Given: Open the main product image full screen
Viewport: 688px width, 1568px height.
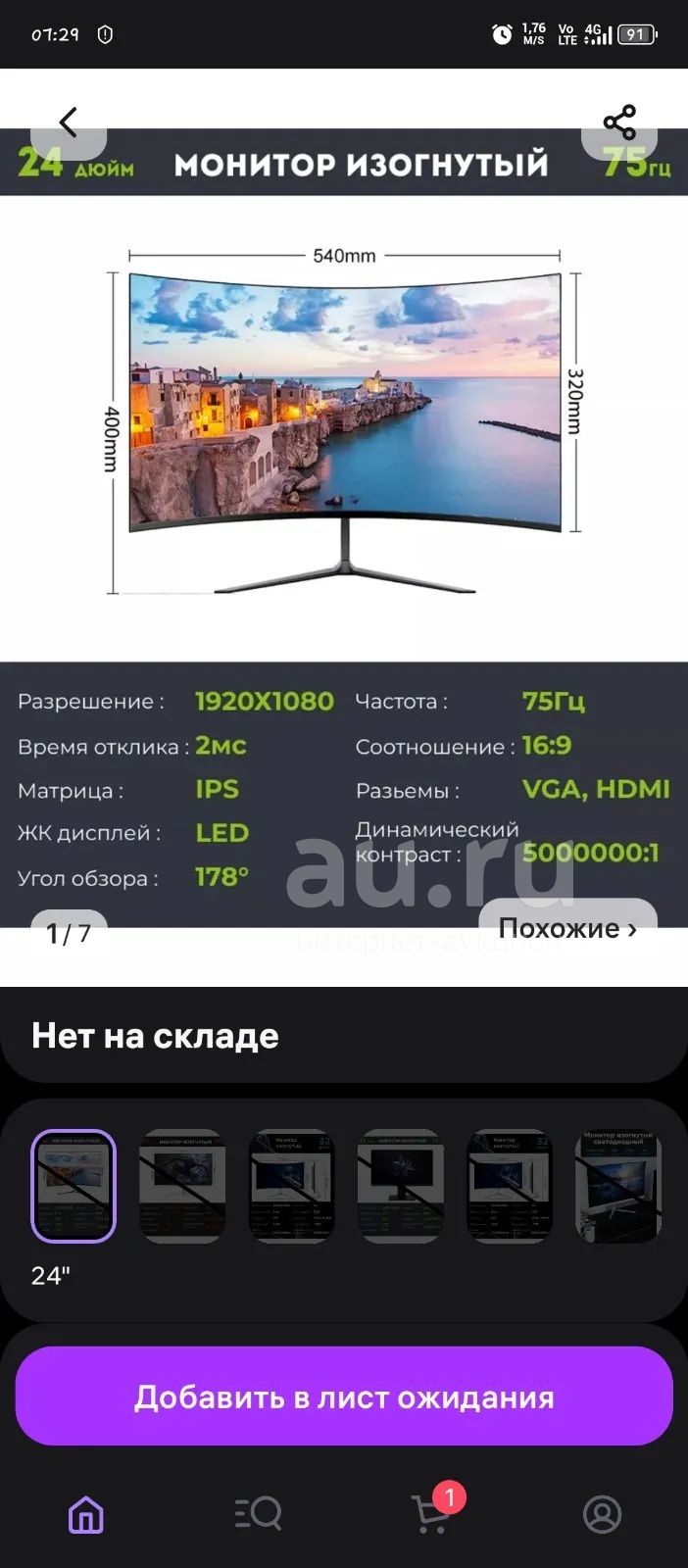Looking at the screenshot, I should pyautogui.click(x=344, y=528).
